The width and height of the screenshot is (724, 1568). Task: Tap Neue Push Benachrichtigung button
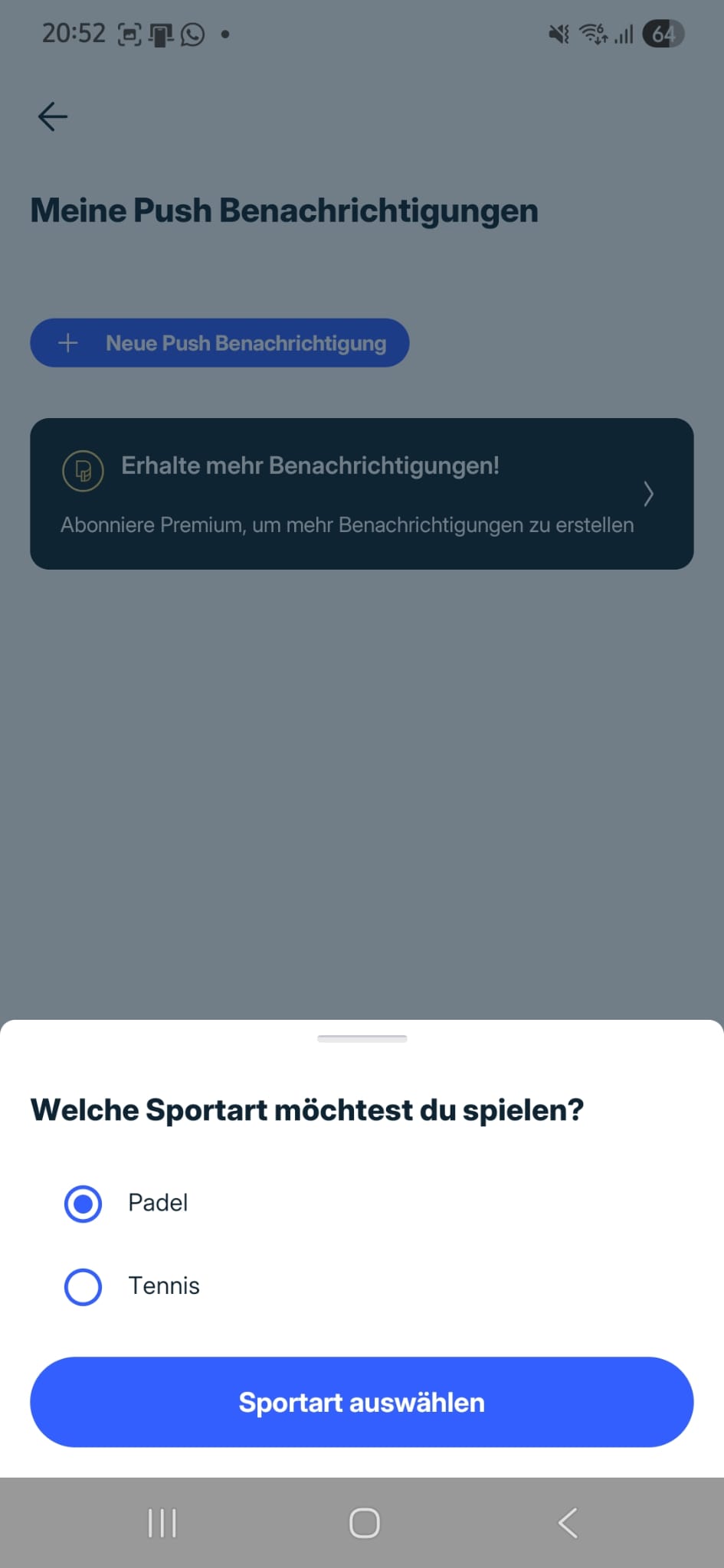220,343
